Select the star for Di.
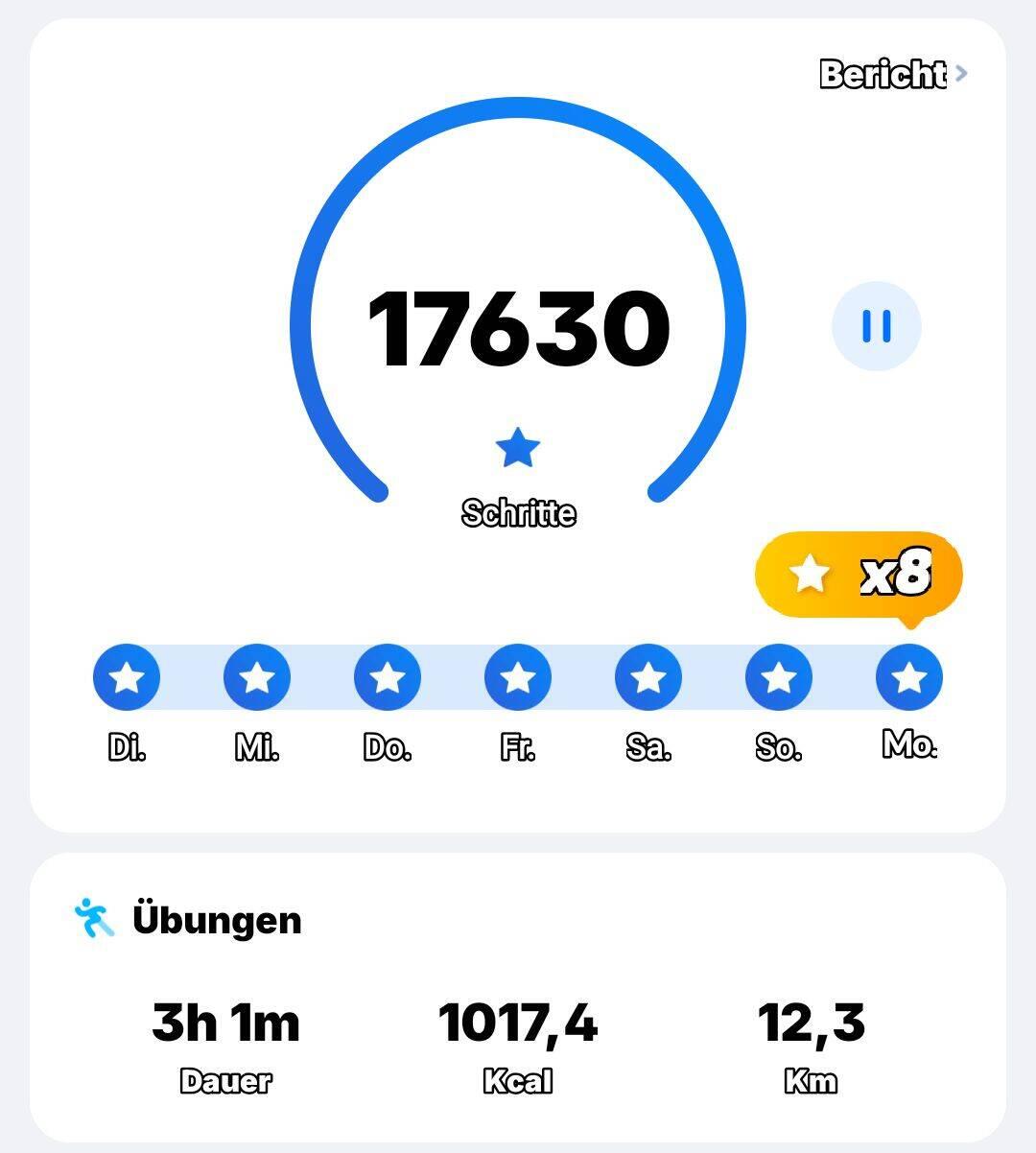The image size is (1036, 1153). [127, 678]
